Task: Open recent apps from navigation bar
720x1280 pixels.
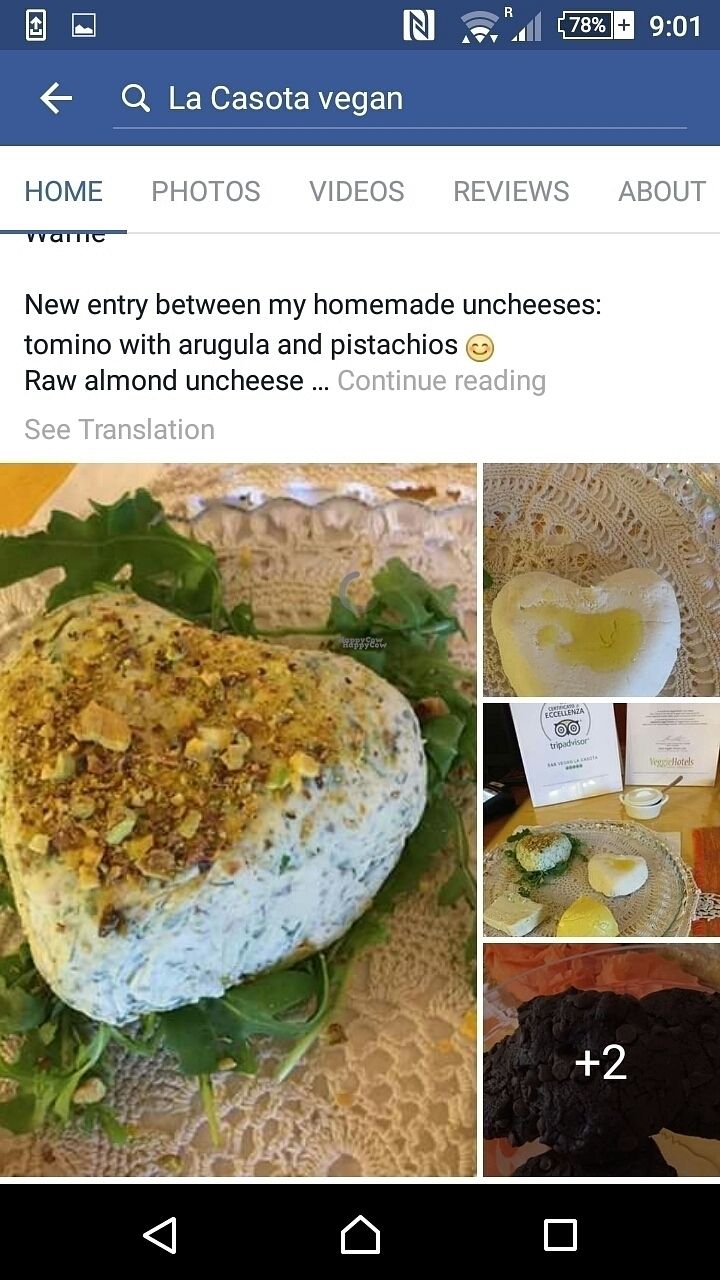Action: (560, 1235)
